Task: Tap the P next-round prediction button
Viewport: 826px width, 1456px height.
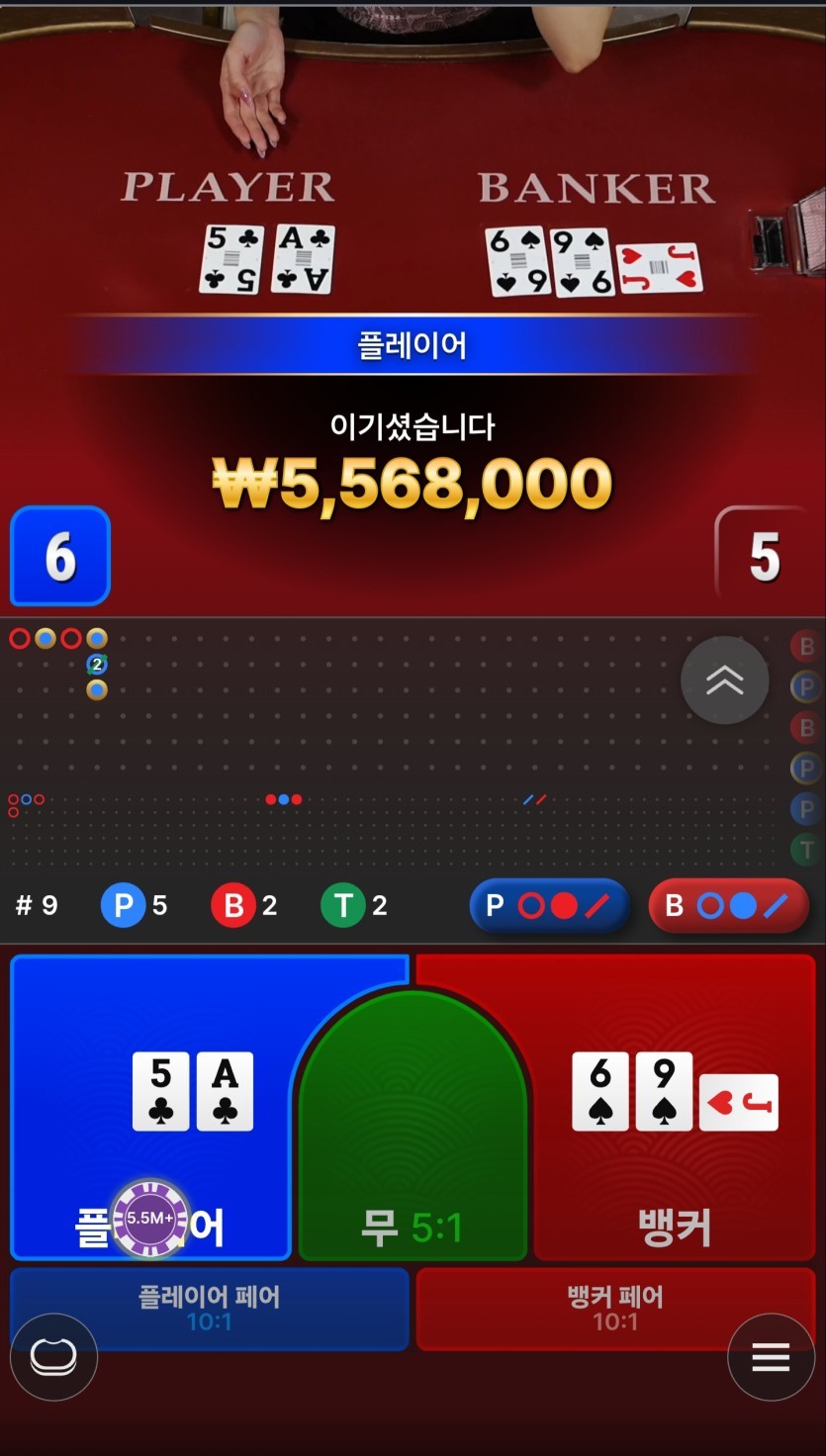Action: (549, 905)
